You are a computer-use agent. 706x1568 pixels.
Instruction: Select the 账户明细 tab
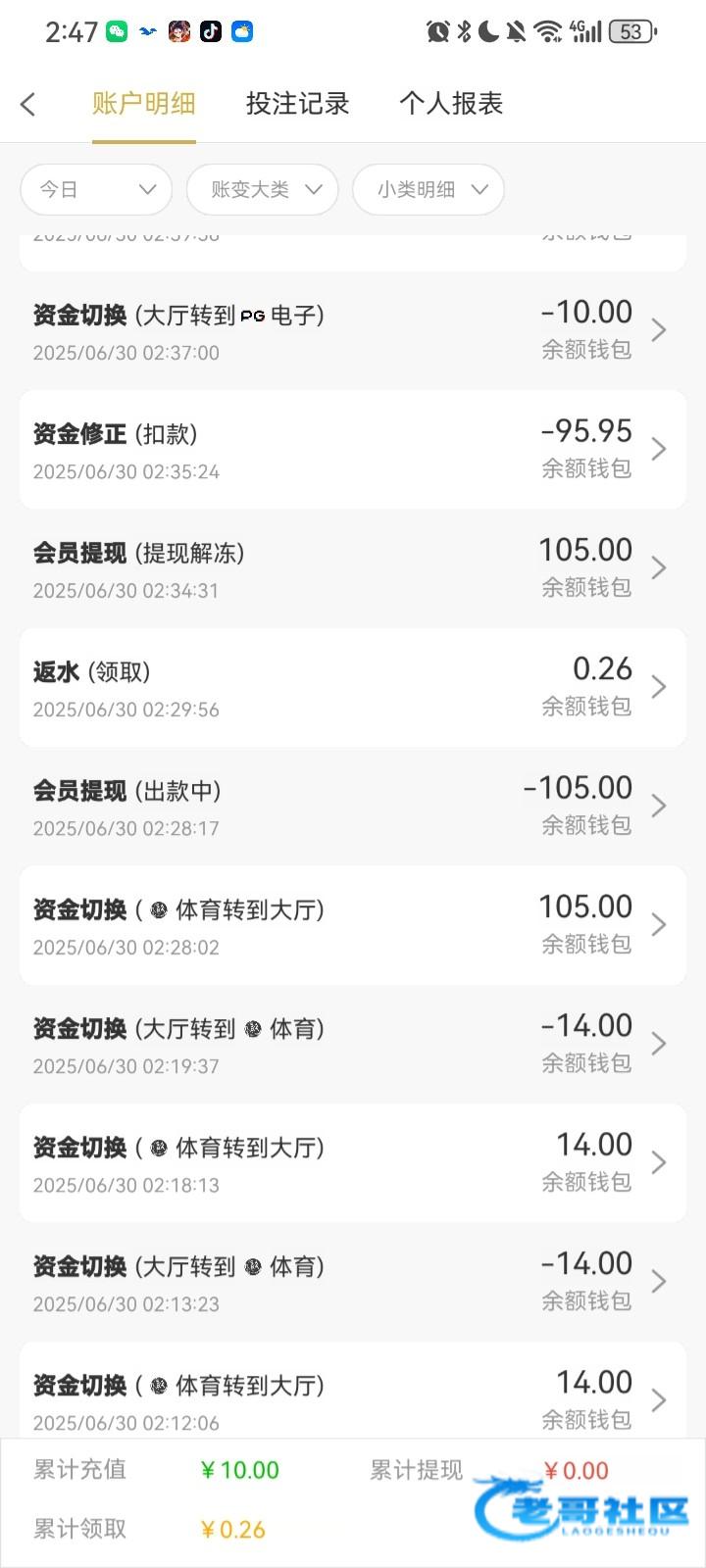(x=144, y=104)
